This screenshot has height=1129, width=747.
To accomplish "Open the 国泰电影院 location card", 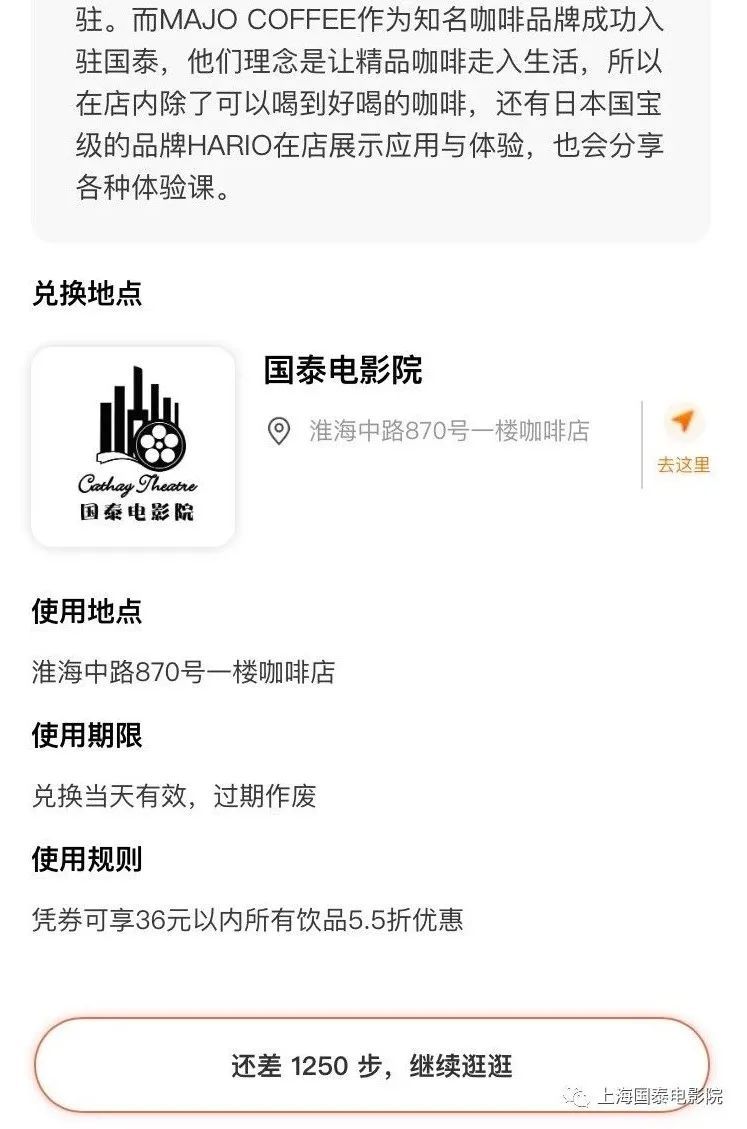I will point(342,370).
